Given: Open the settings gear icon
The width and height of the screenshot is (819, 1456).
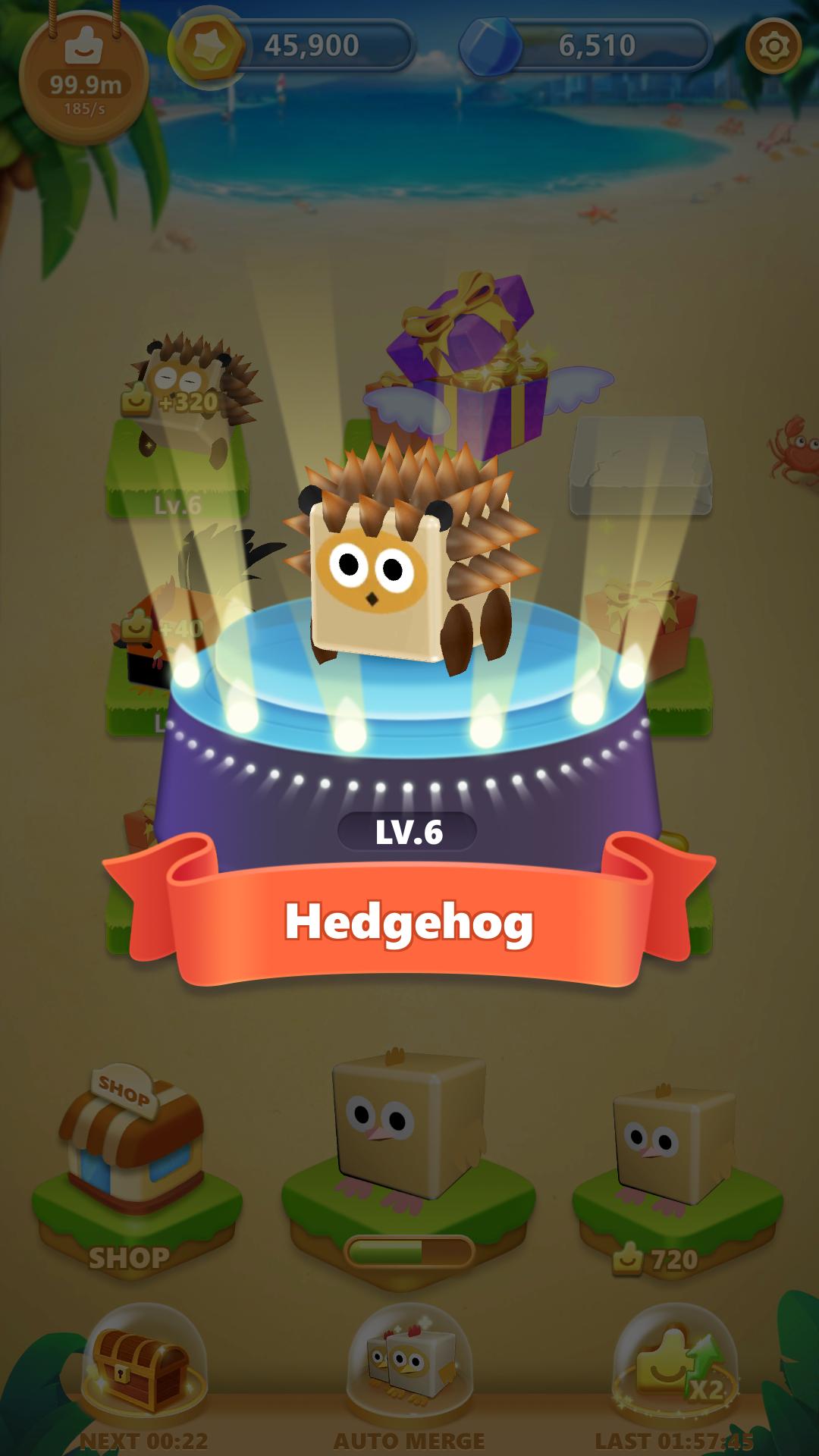Looking at the screenshot, I should pos(773,46).
